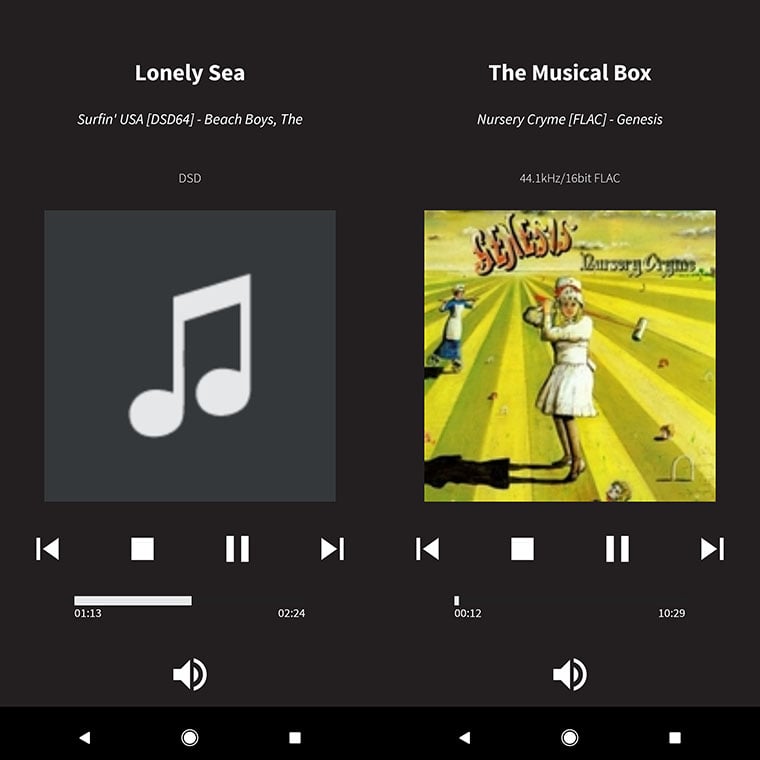
Task: Tap system back button below The Musical Box
Action: pyautogui.click(x=464, y=737)
